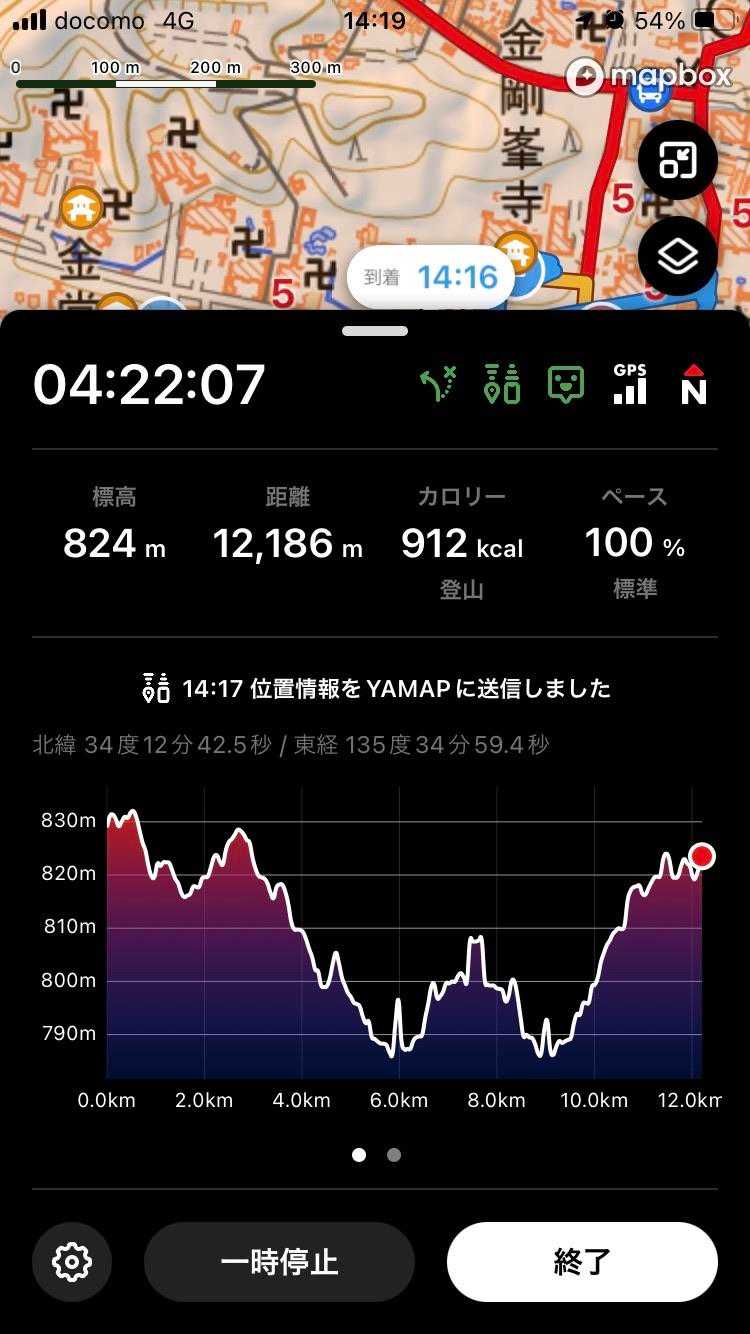
Task: Open the green face message icon
Action: pyautogui.click(x=565, y=385)
